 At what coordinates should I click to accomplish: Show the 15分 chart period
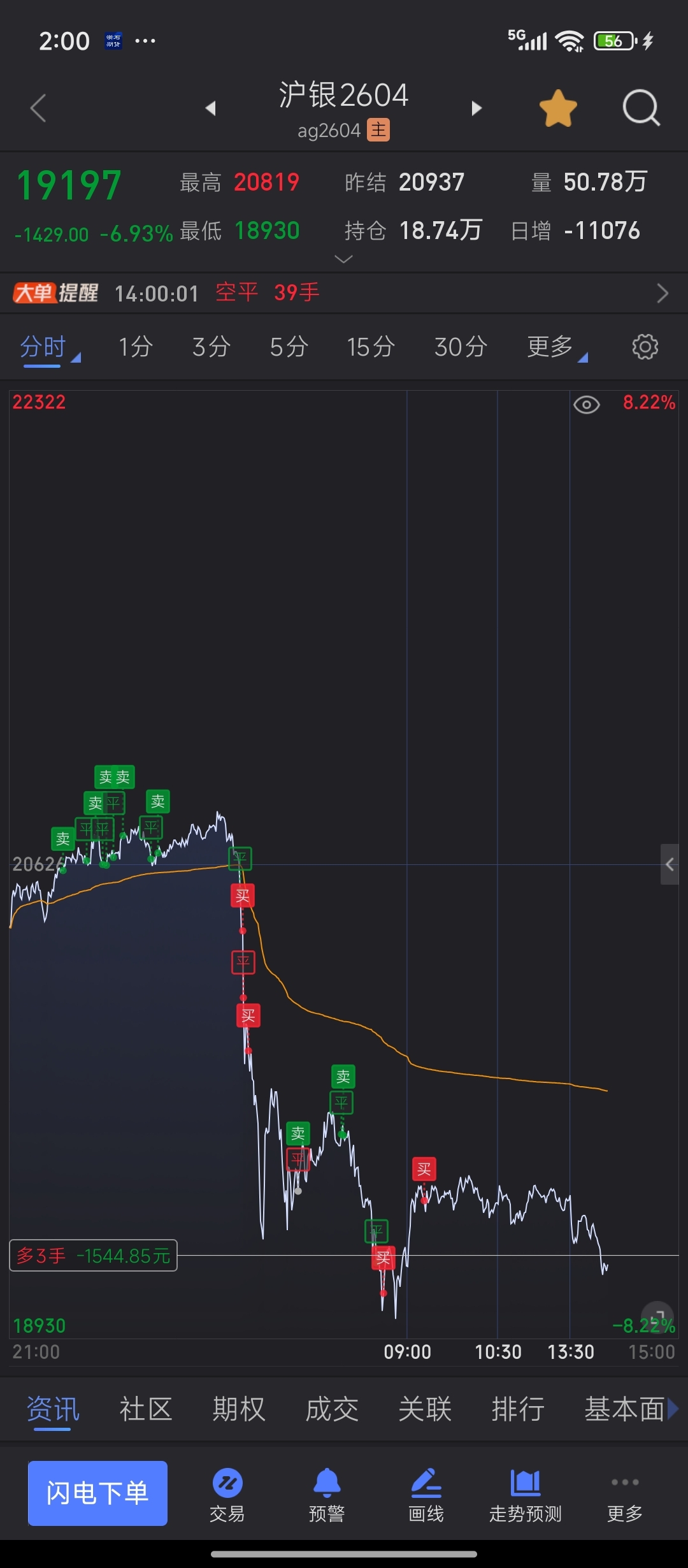pyautogui.click(x=371, y=347)
